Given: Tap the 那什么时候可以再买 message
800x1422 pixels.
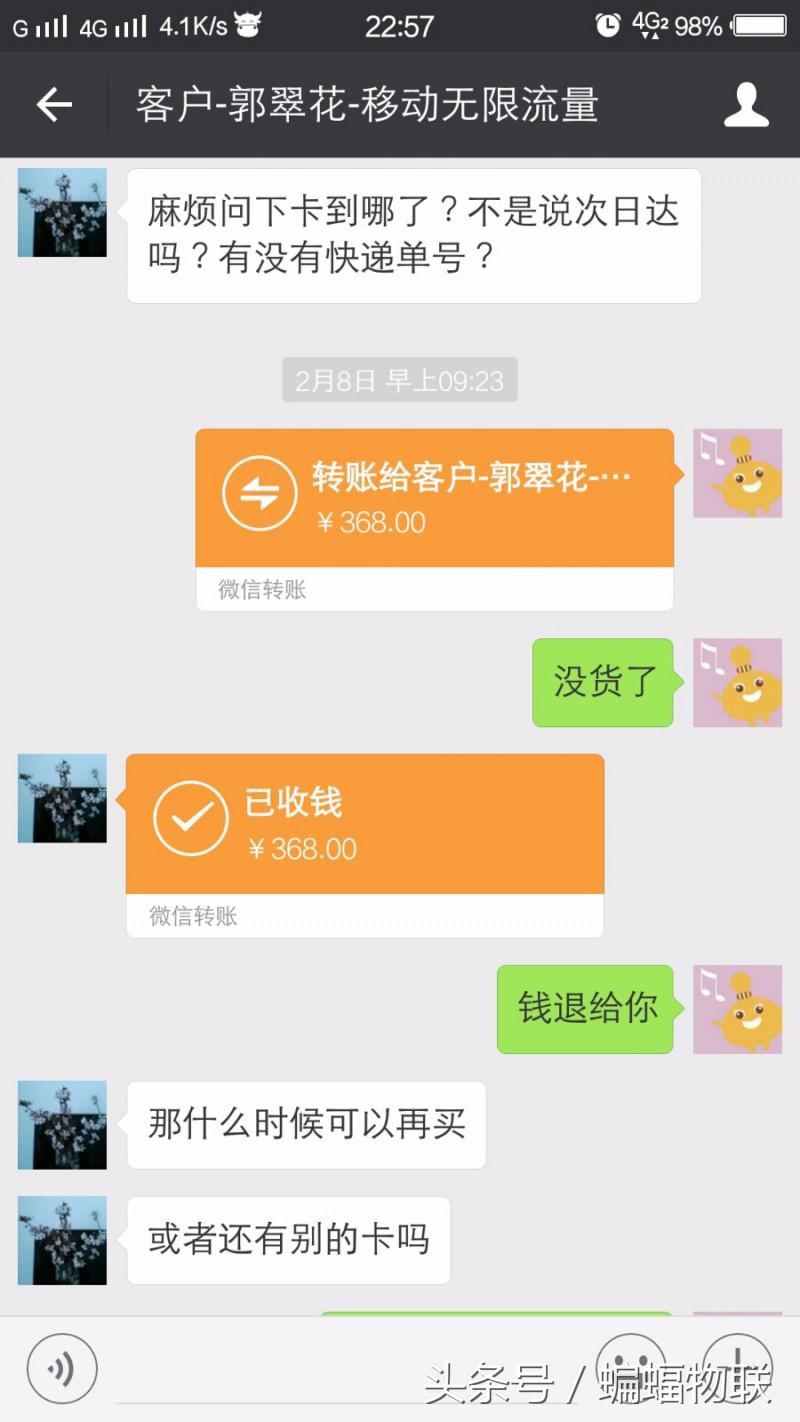Looking at the screenshot, I should coord(306,1125).
